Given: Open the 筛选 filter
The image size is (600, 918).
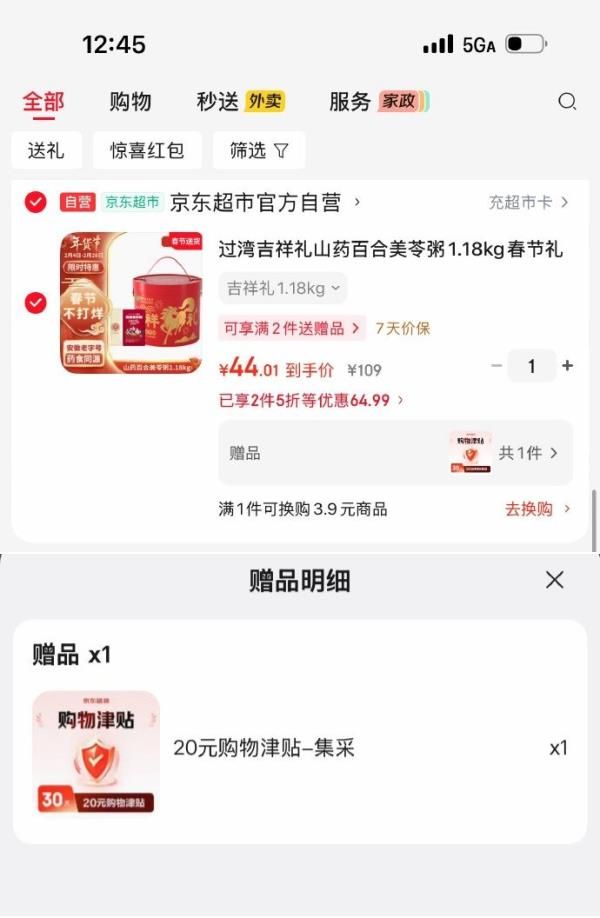Looking at the screenshot, I should [x=258, y=150].
